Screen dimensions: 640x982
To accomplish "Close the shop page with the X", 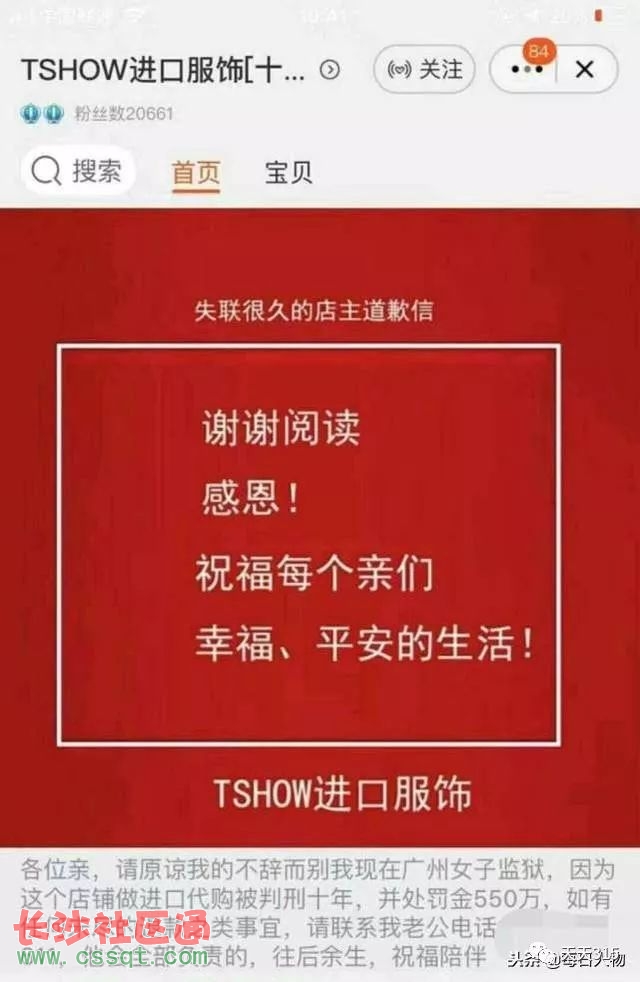I will pyautogui.click(x=585, y=70).
